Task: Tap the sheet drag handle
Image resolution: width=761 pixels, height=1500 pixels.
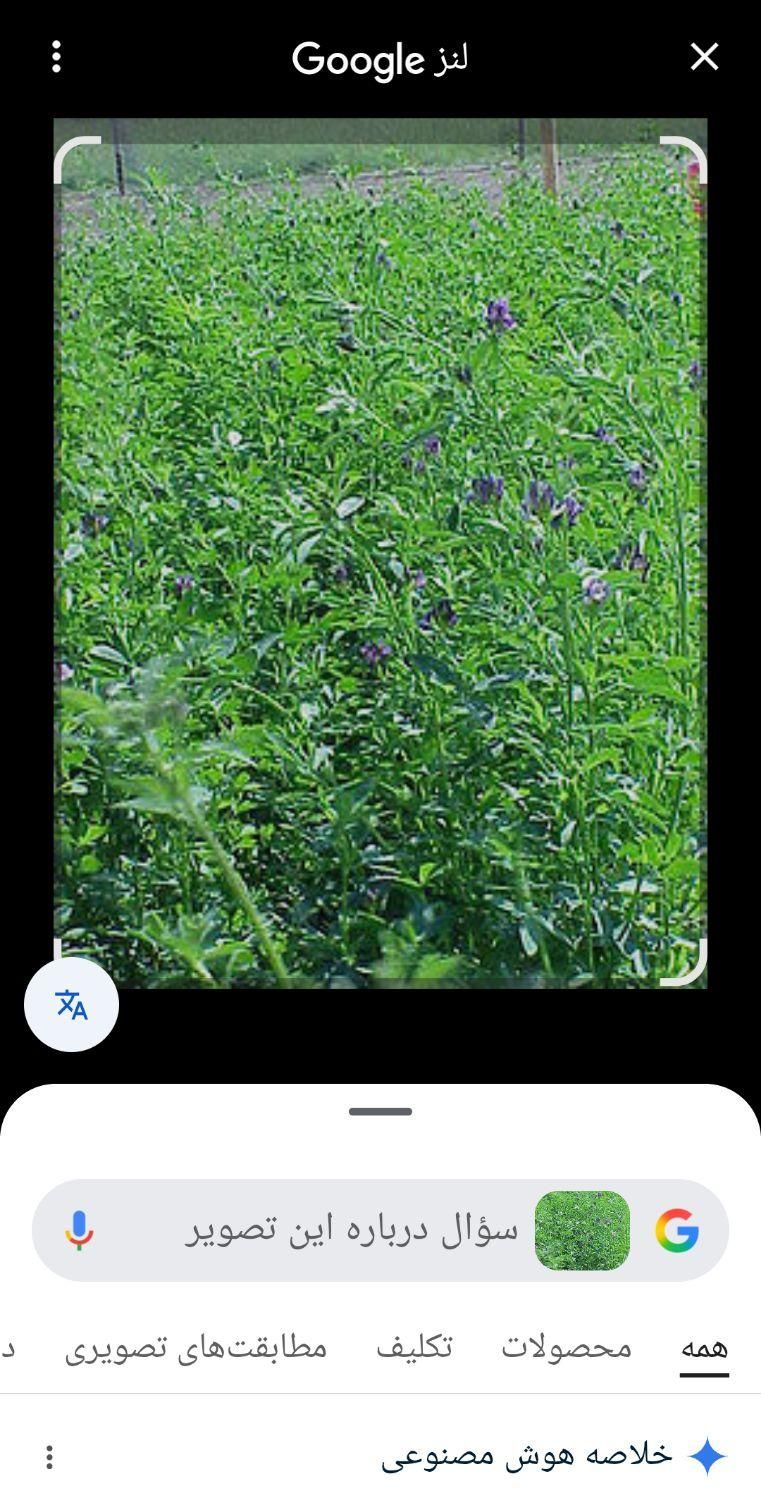Action: pyautogui.click(x=380, y=1111)
